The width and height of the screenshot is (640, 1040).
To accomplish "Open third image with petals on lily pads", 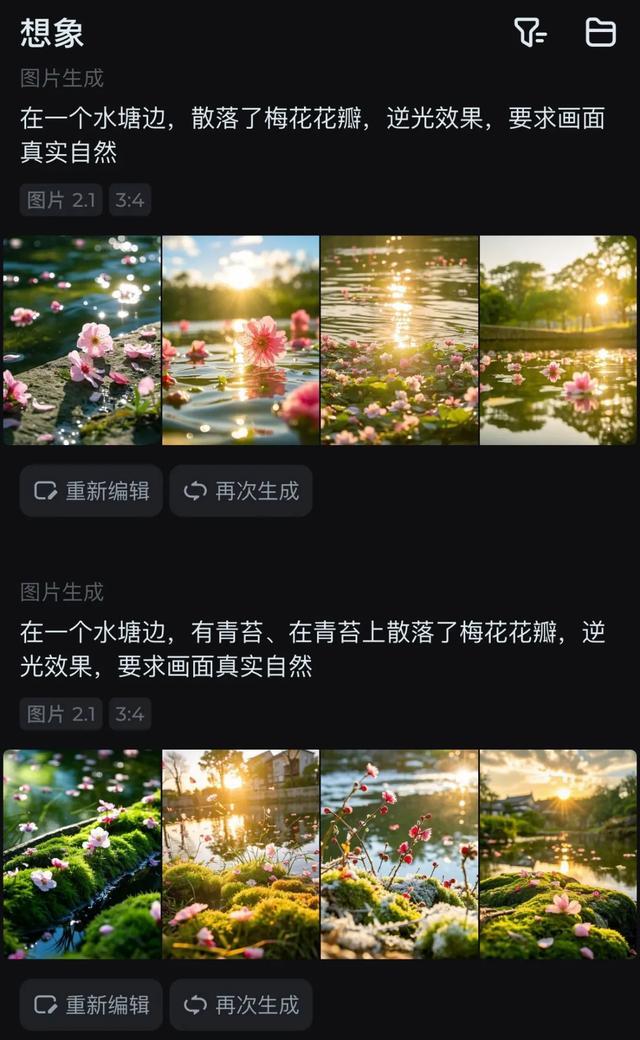I will (x=399, y=340).
